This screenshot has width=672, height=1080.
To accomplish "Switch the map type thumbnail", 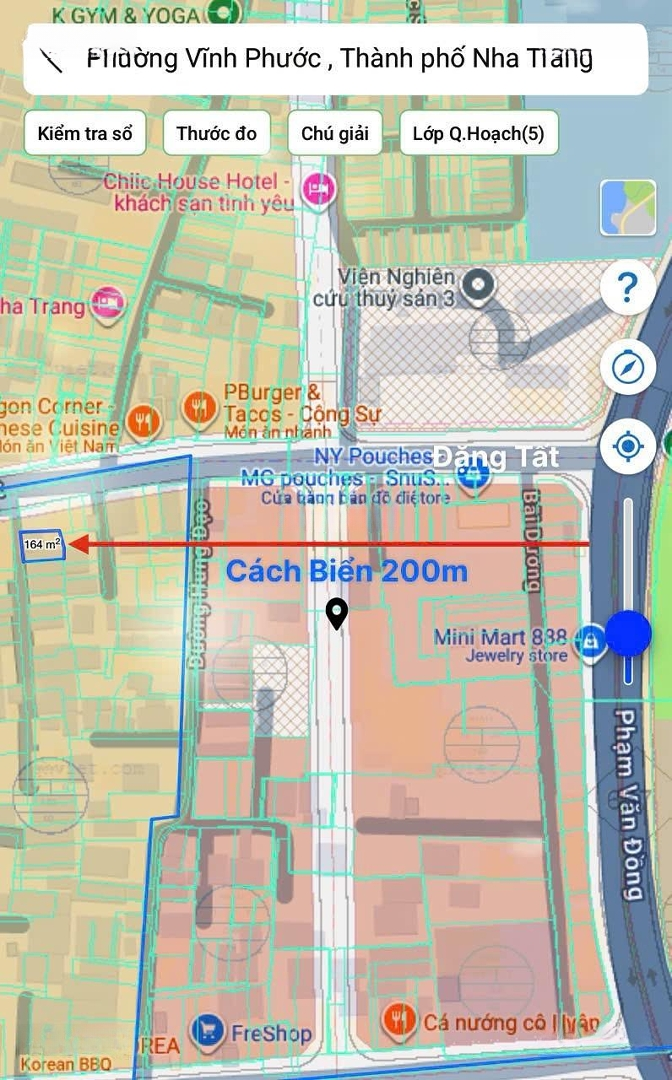I will coord(628,208).
